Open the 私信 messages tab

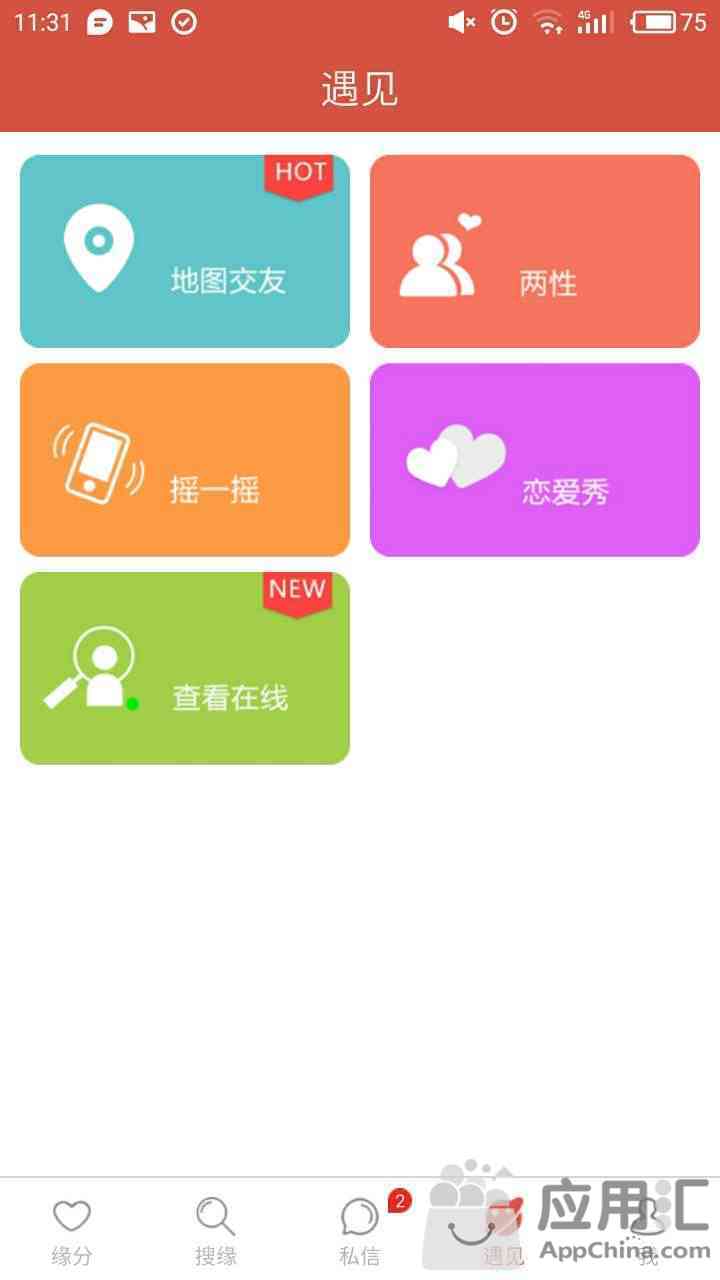pos(360,1231)
